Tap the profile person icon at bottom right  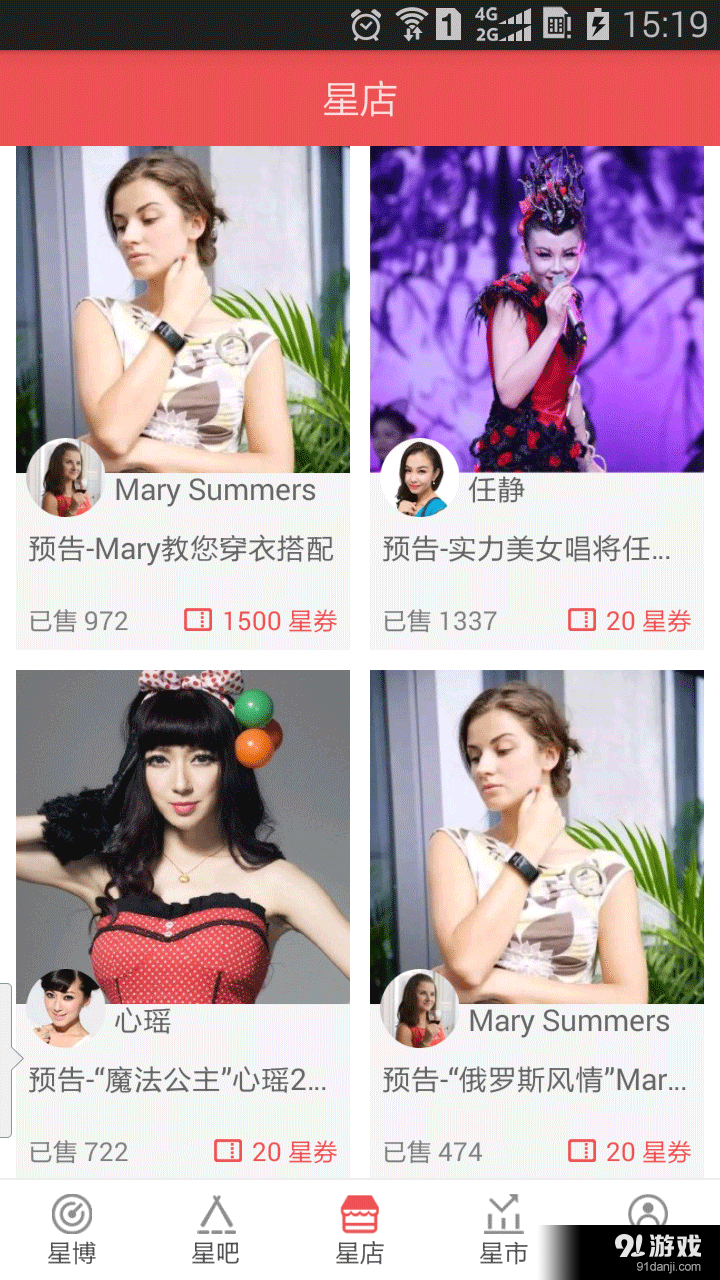(650, 1213)
